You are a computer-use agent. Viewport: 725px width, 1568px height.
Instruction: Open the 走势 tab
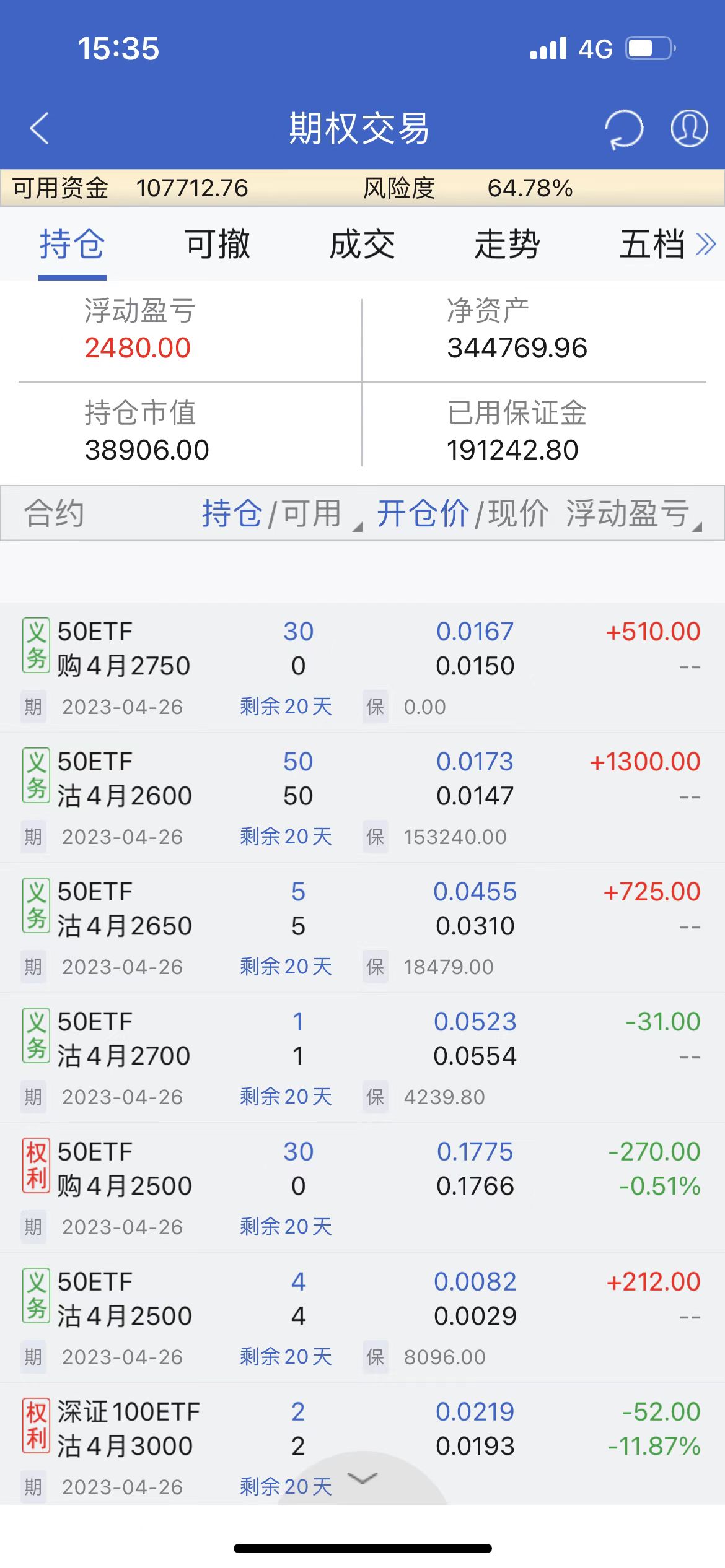tap(507, 244)
